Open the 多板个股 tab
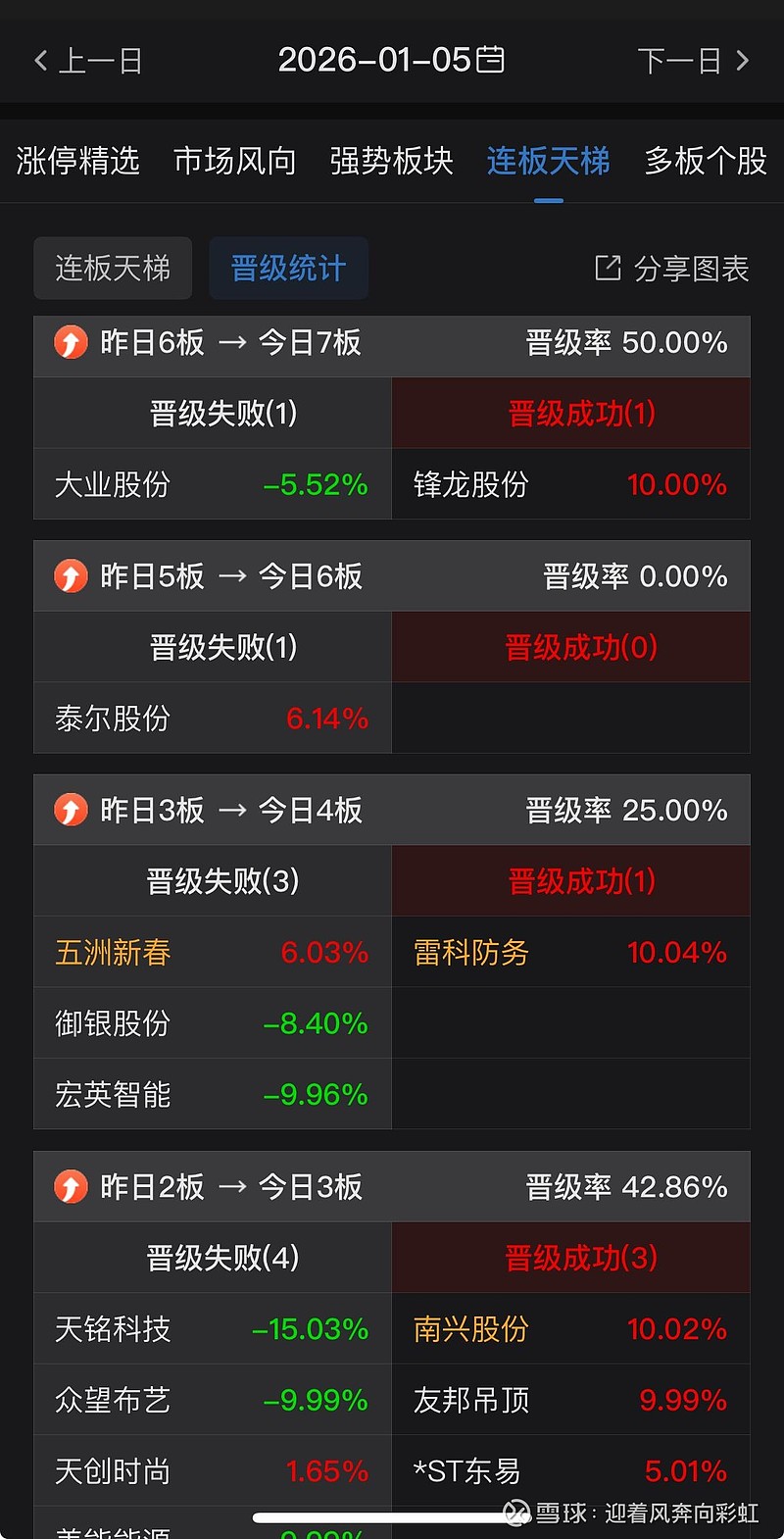The image size is (784, 1539). [704, 162]
